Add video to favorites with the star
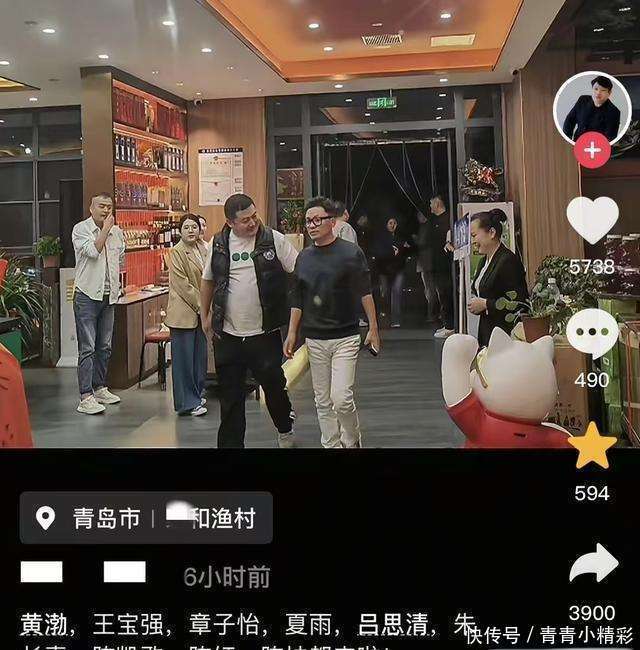The width and height of the screenshot is (640, 650). tap(592, 447)
